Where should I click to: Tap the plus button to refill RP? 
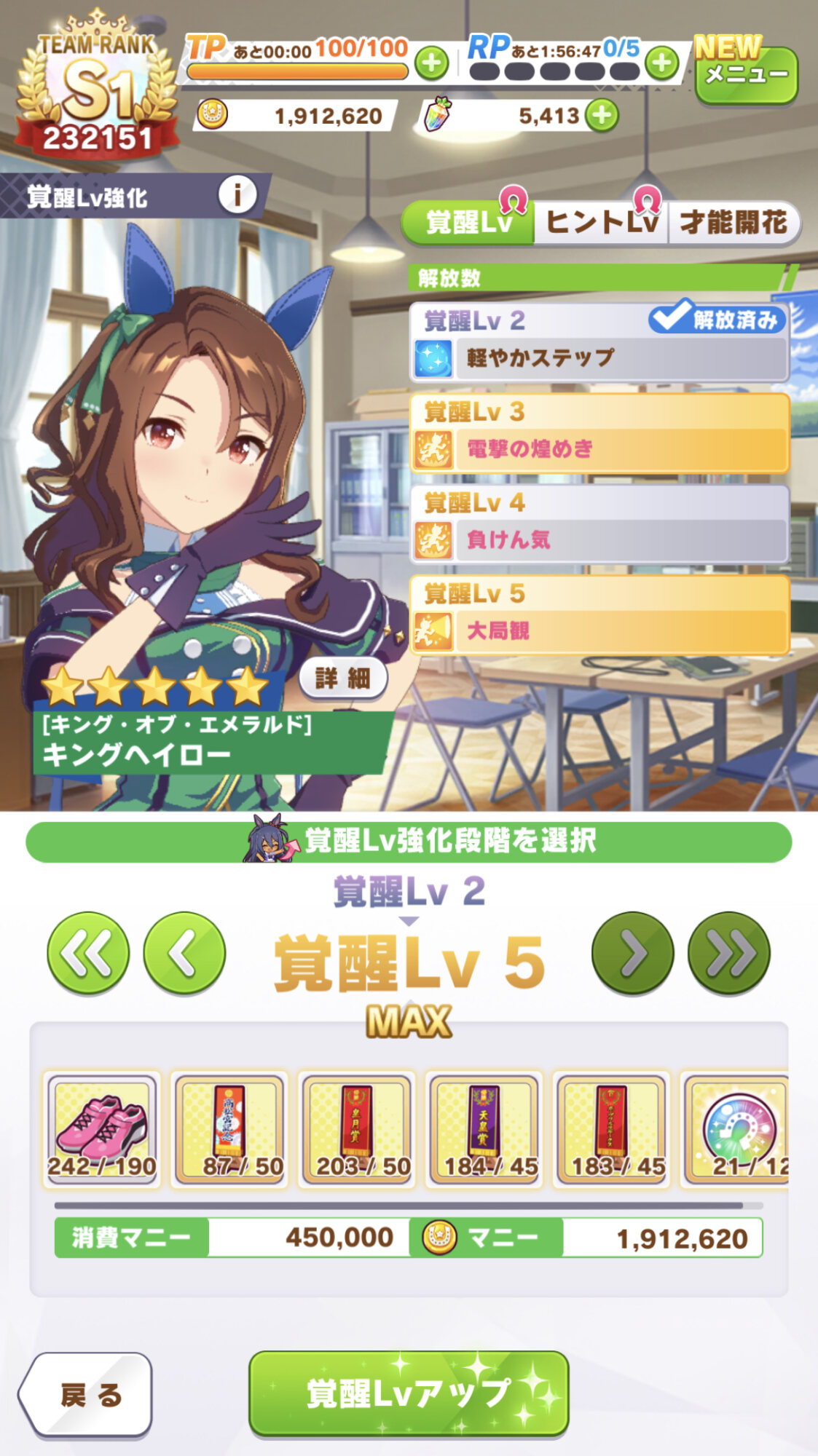[661, 63]
